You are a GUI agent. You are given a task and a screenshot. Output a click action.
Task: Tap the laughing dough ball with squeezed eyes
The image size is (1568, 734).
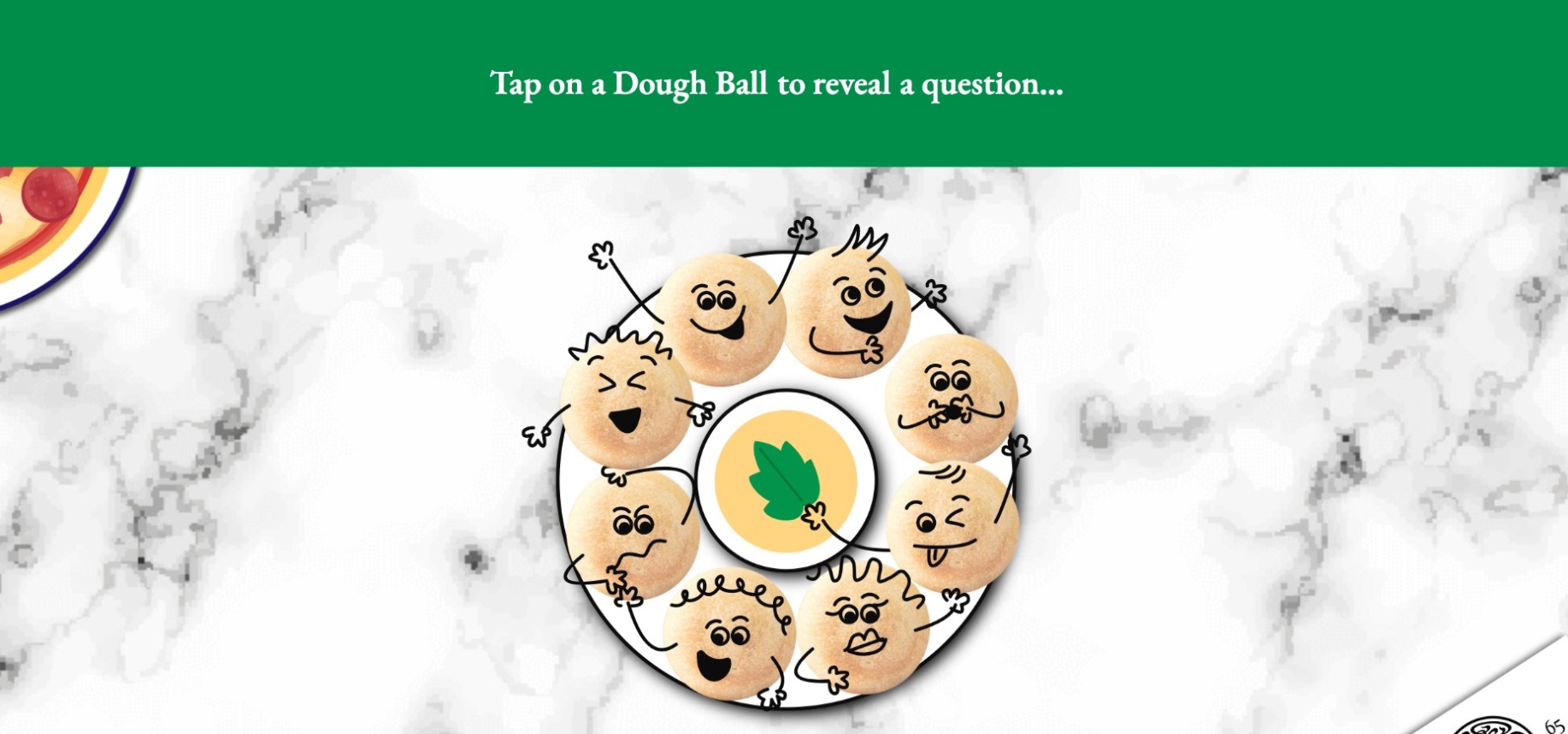[x=625, y=403]
